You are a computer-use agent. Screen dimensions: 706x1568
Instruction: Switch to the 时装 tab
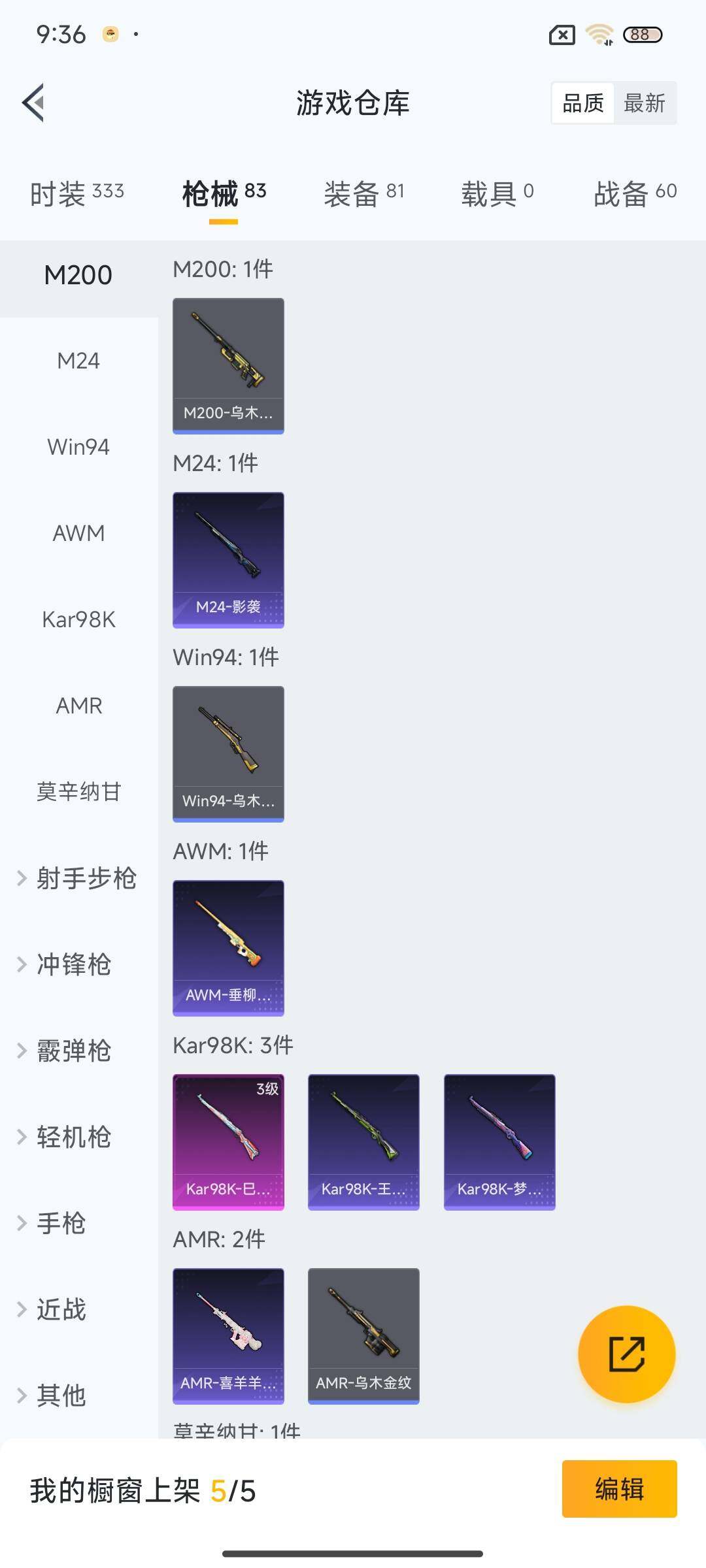coord(76,193)
